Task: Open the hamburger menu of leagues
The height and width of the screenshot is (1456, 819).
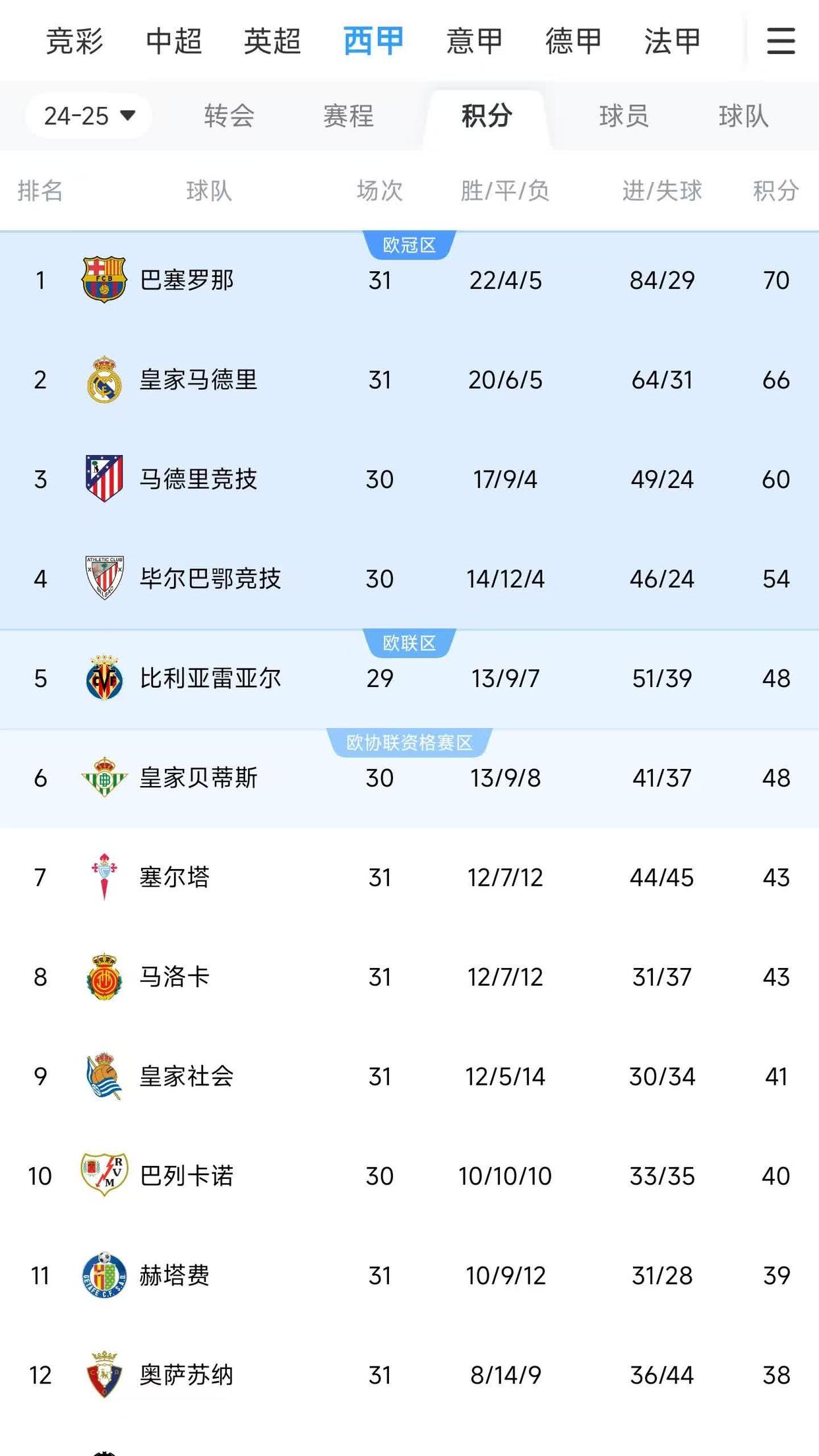Action: point(781,41)
